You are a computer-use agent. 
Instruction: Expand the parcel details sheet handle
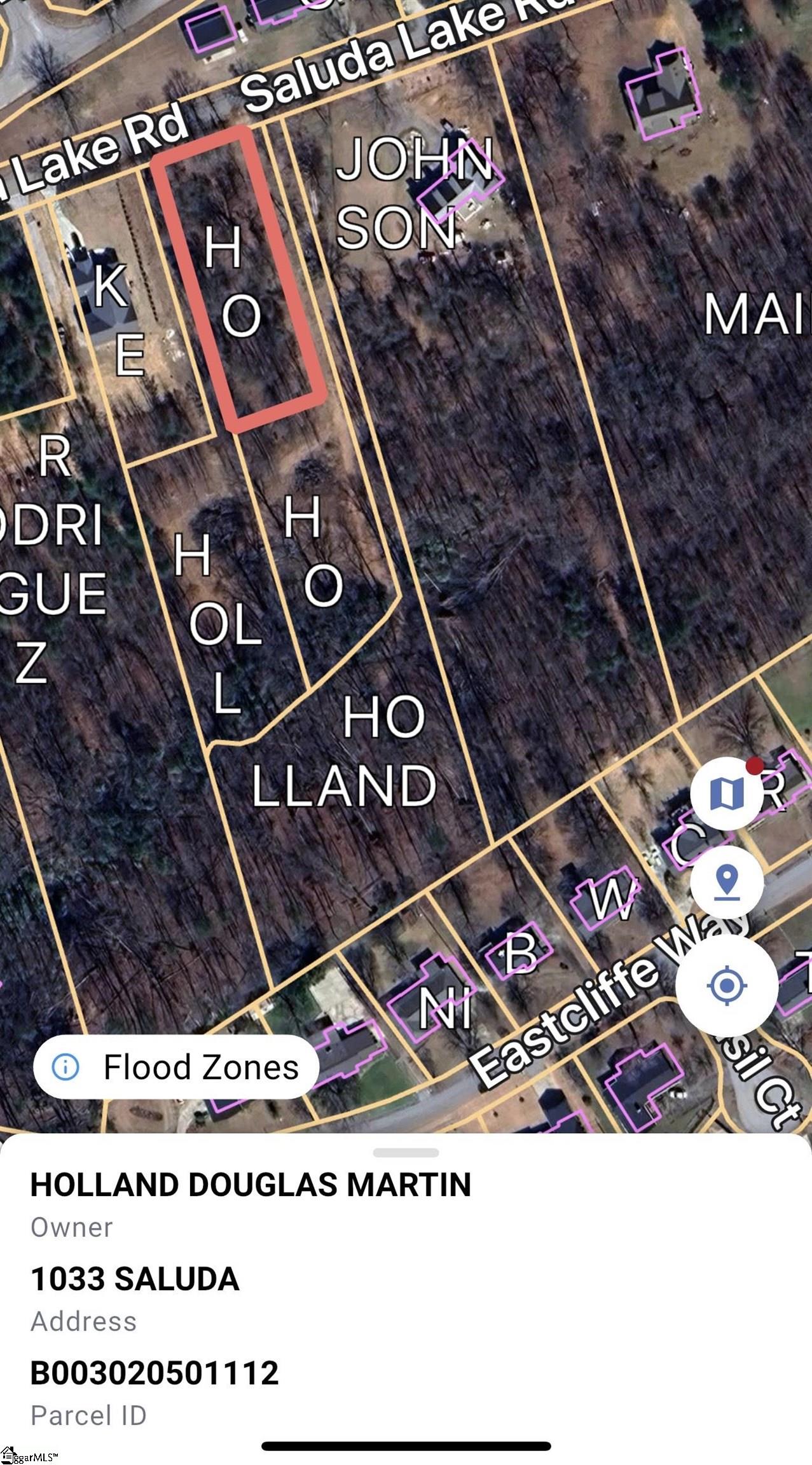pos(406,1152)
